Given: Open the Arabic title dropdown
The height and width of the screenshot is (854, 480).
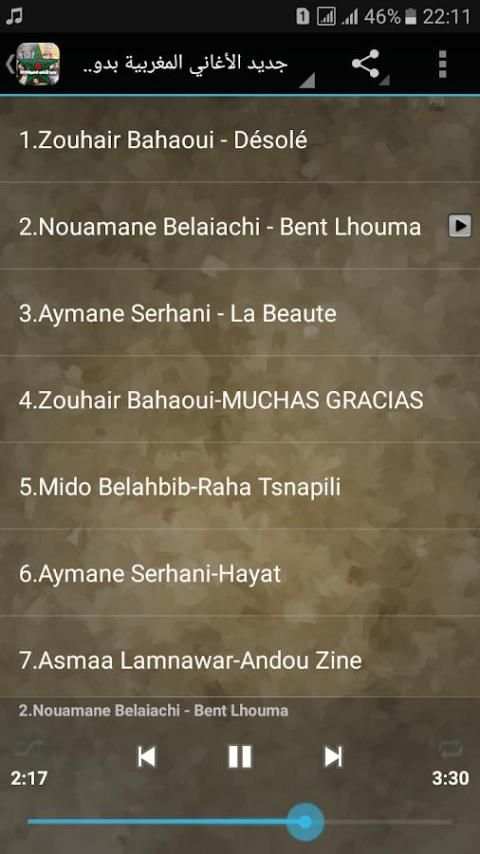Looking at the screenshot, I should (x=193, y=64).
